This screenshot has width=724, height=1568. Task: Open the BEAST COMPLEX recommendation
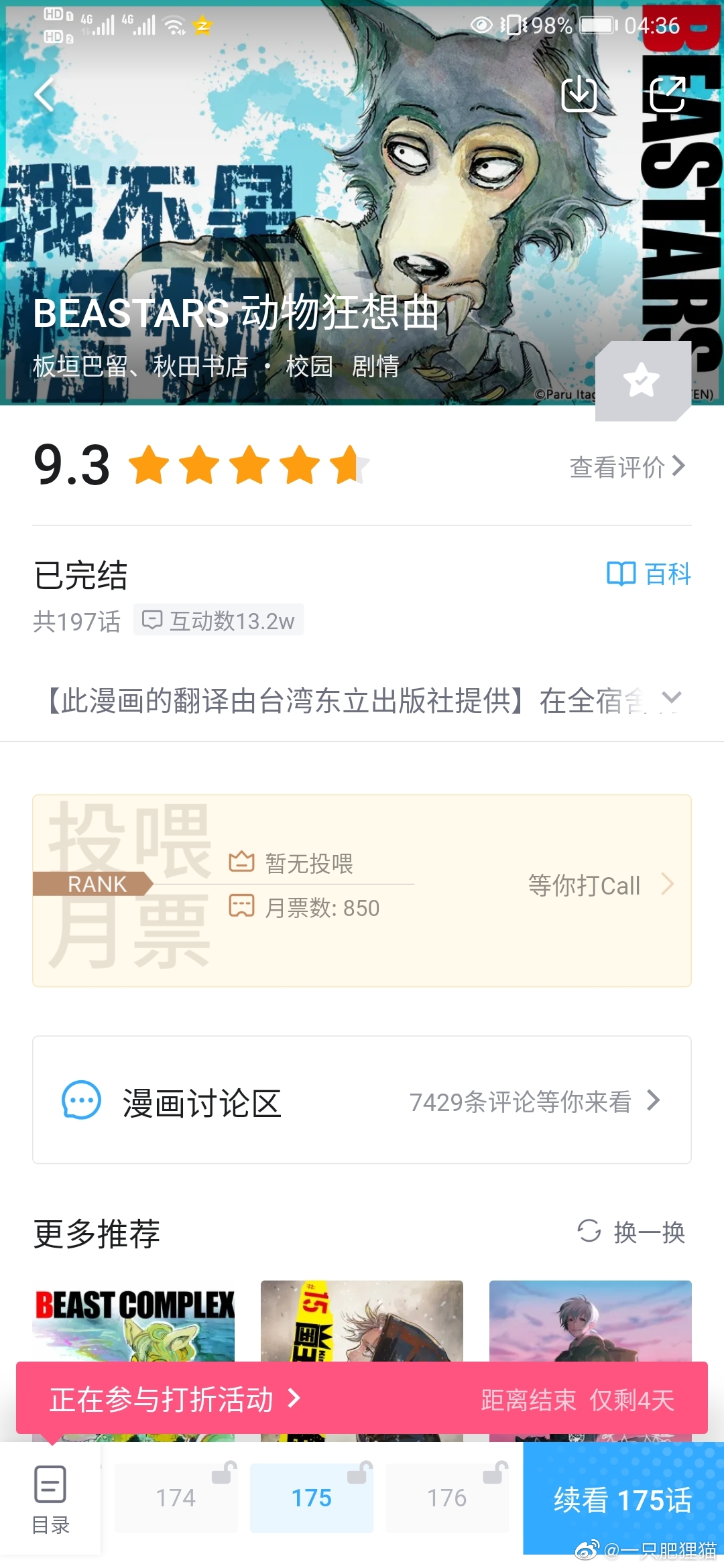pyautogui.click(x=134, y=1320)
